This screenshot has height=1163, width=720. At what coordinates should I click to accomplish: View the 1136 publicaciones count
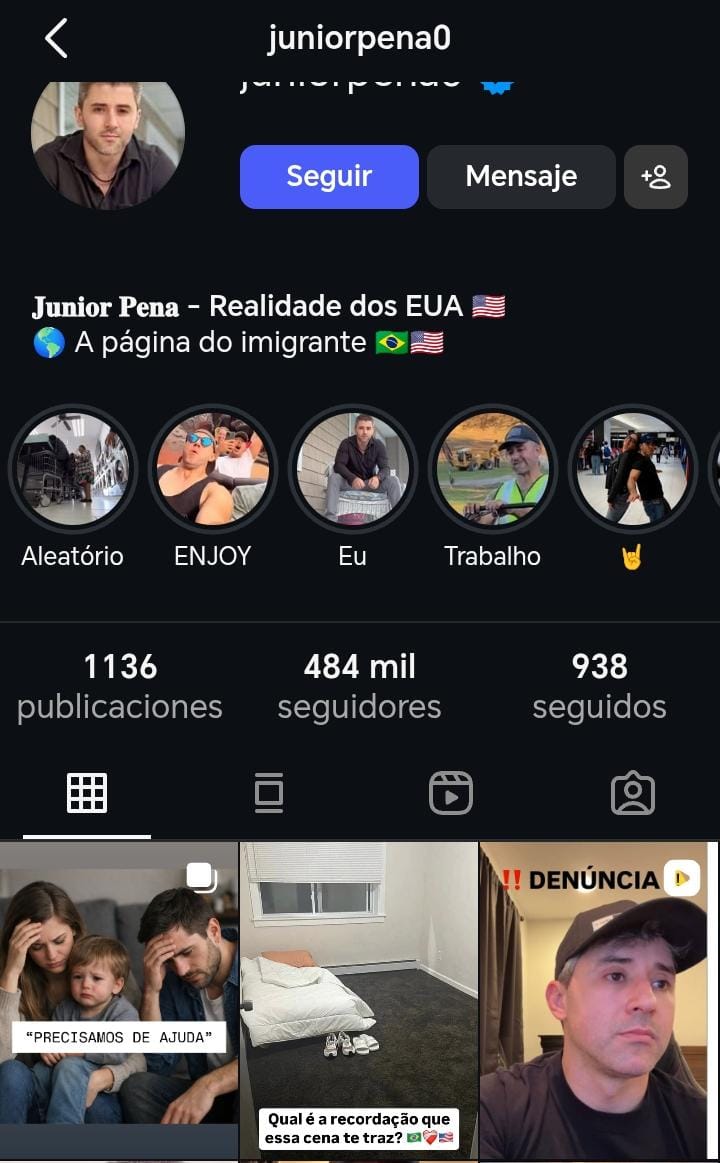coord(120,686)
